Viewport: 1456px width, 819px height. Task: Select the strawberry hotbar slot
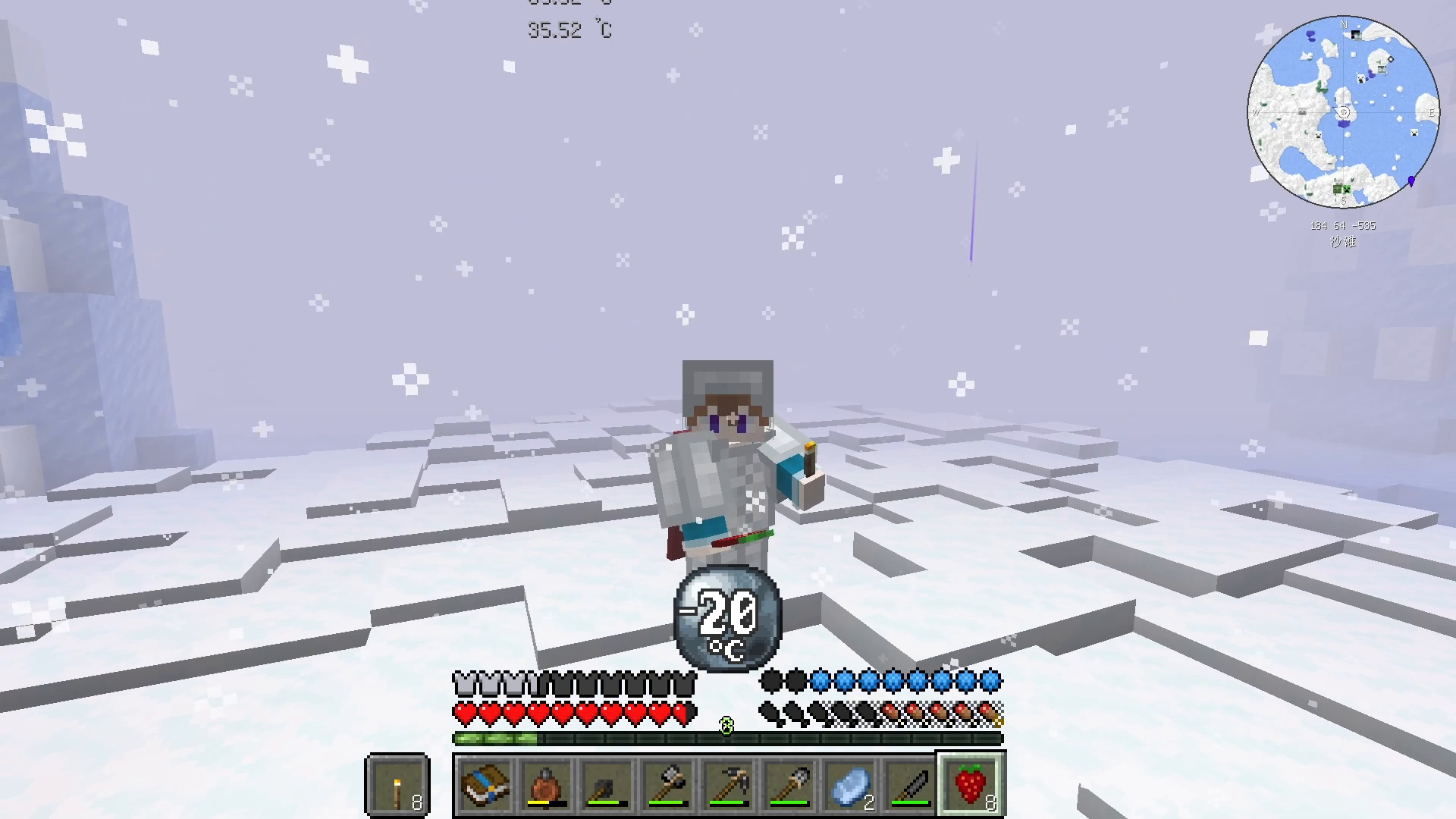[x=971, y=785]
